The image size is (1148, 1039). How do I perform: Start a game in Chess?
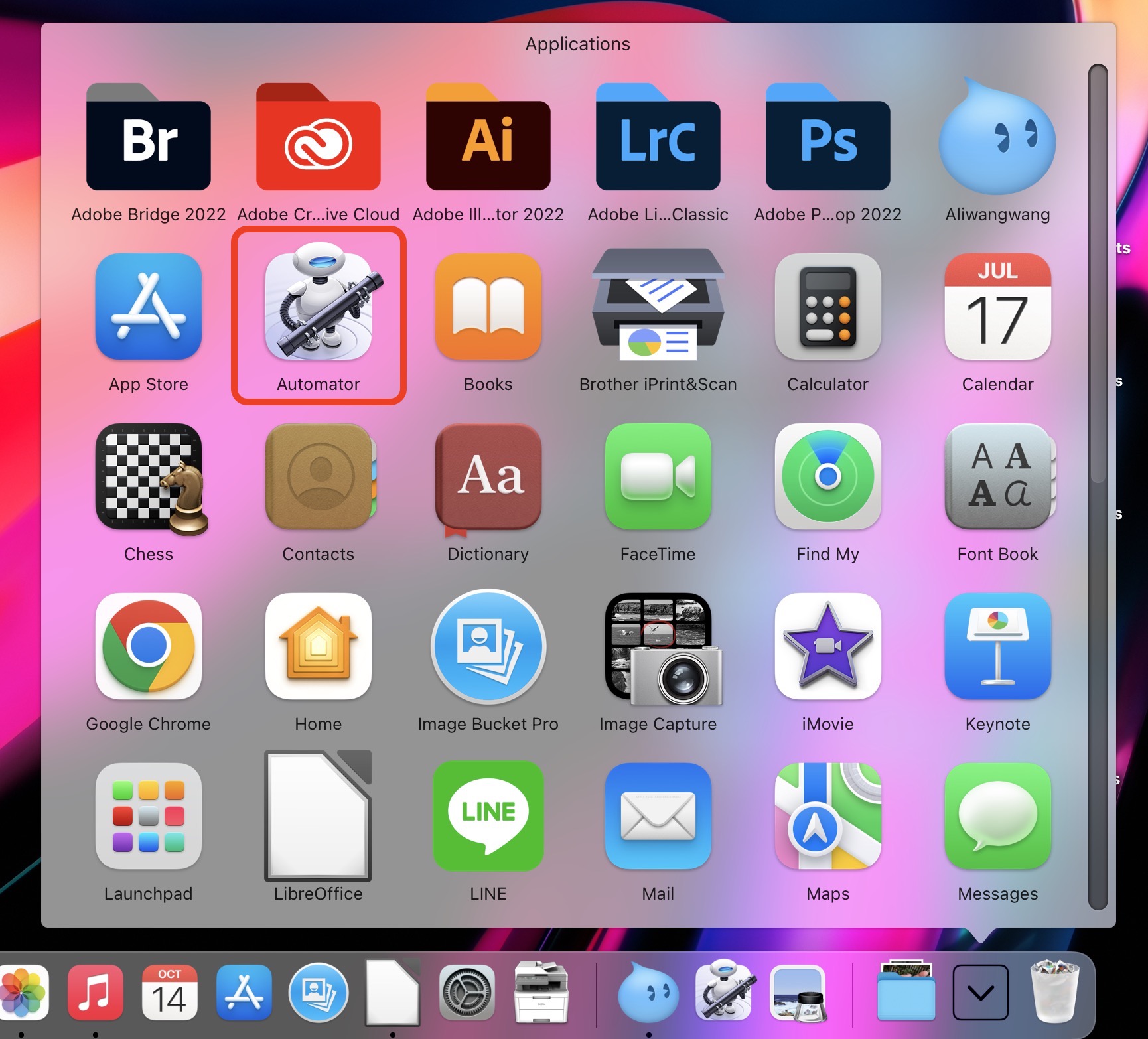149,478
